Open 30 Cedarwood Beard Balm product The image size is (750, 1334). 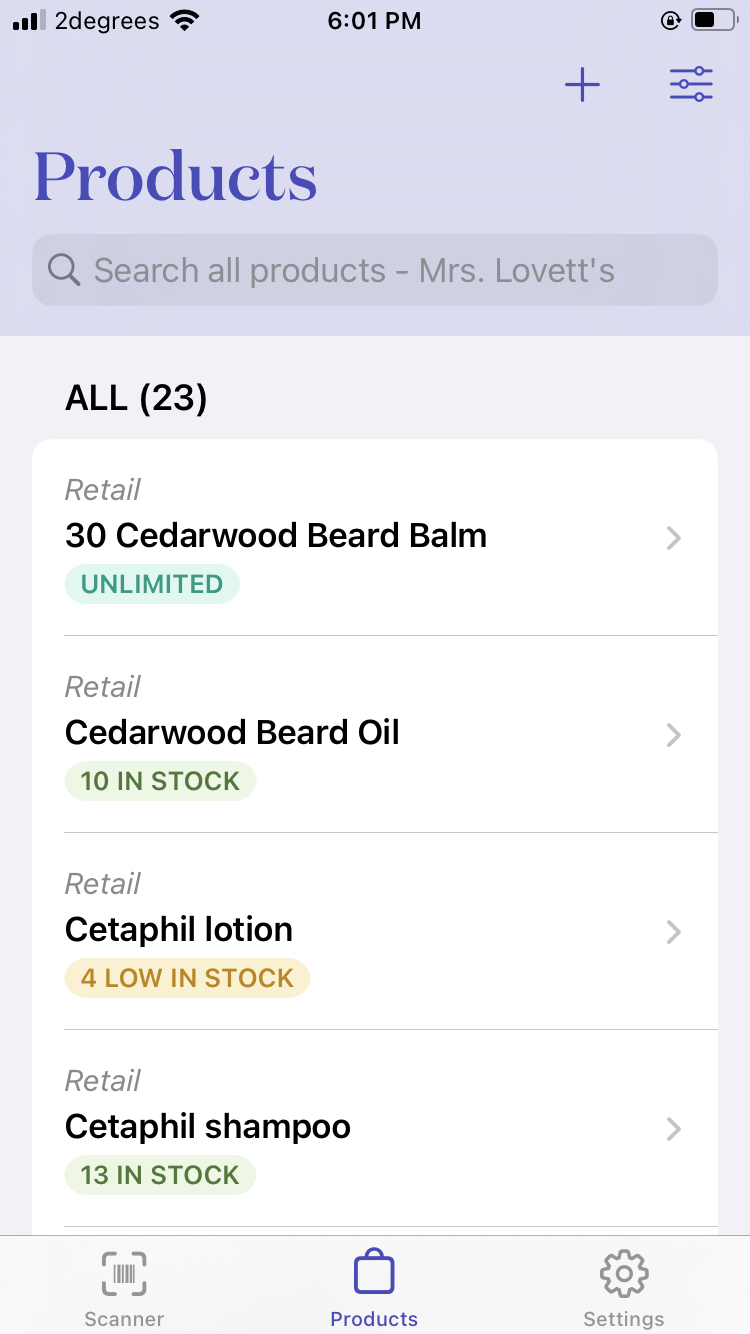[375, 537]
